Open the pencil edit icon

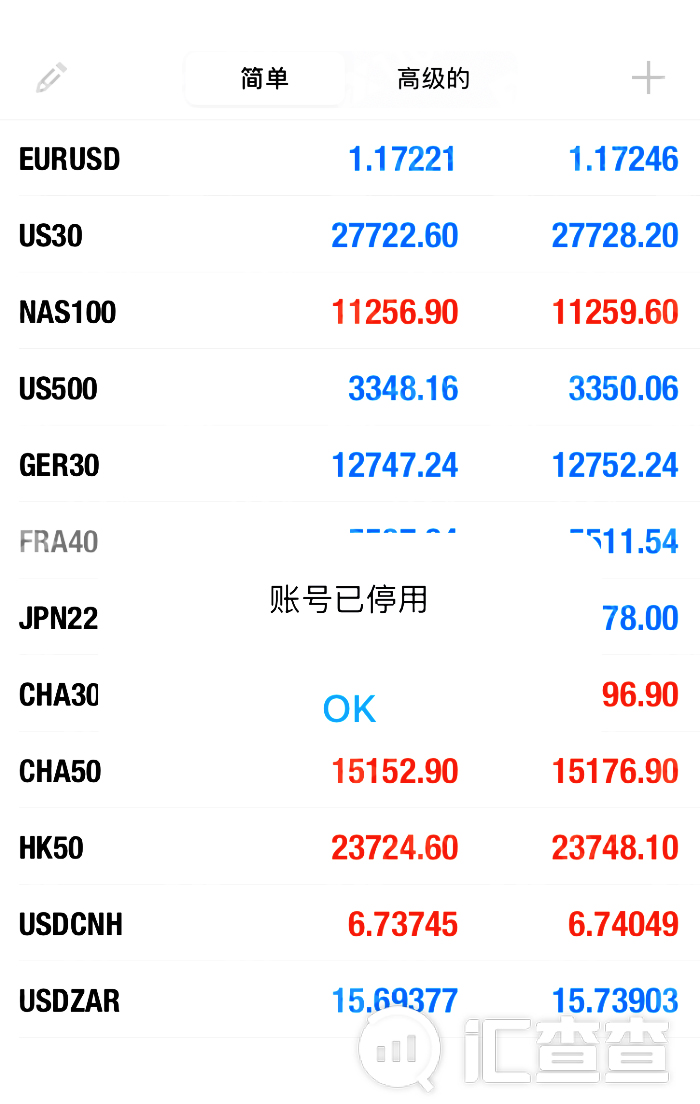(51, 77)
